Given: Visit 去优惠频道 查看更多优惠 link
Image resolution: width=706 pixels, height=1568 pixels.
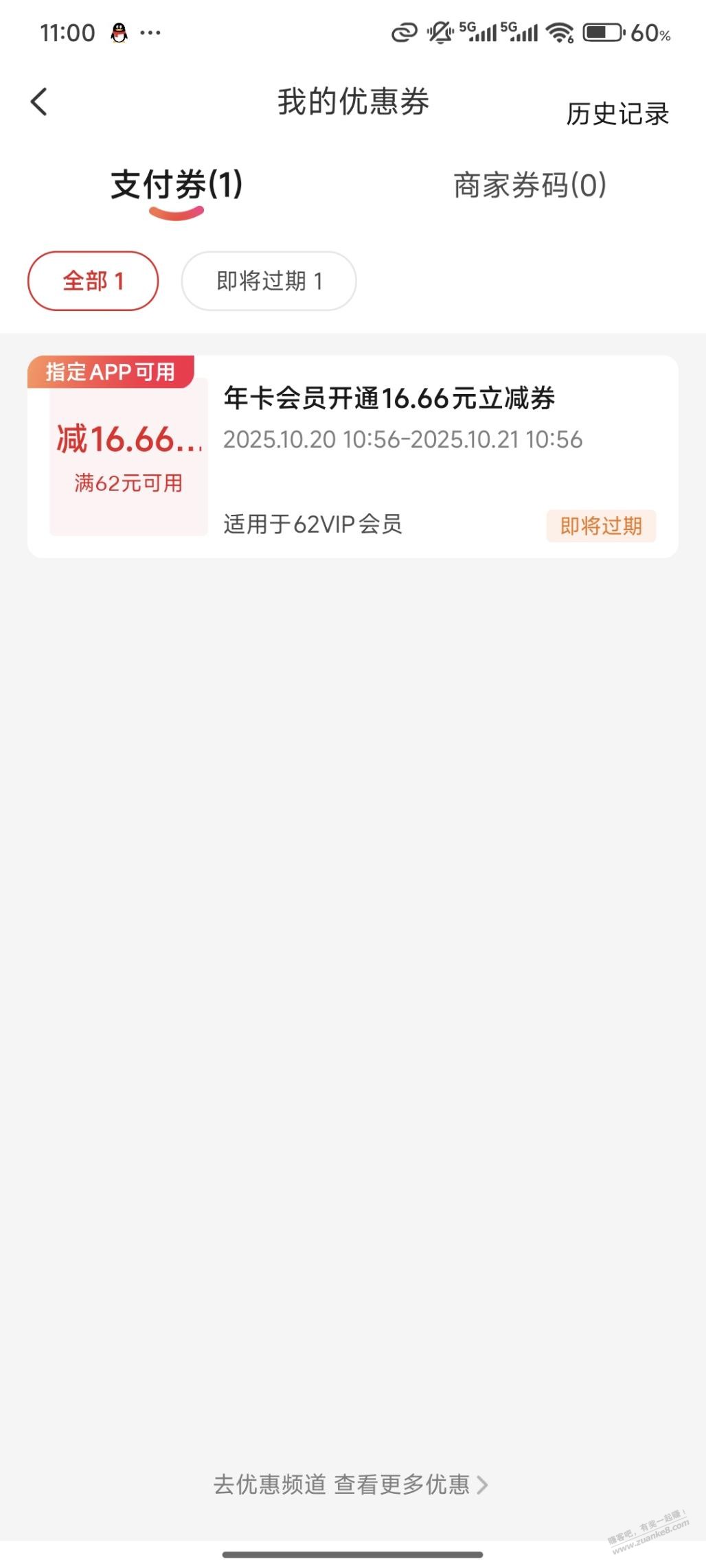Looking at the screenshot, I should 350,1484.
